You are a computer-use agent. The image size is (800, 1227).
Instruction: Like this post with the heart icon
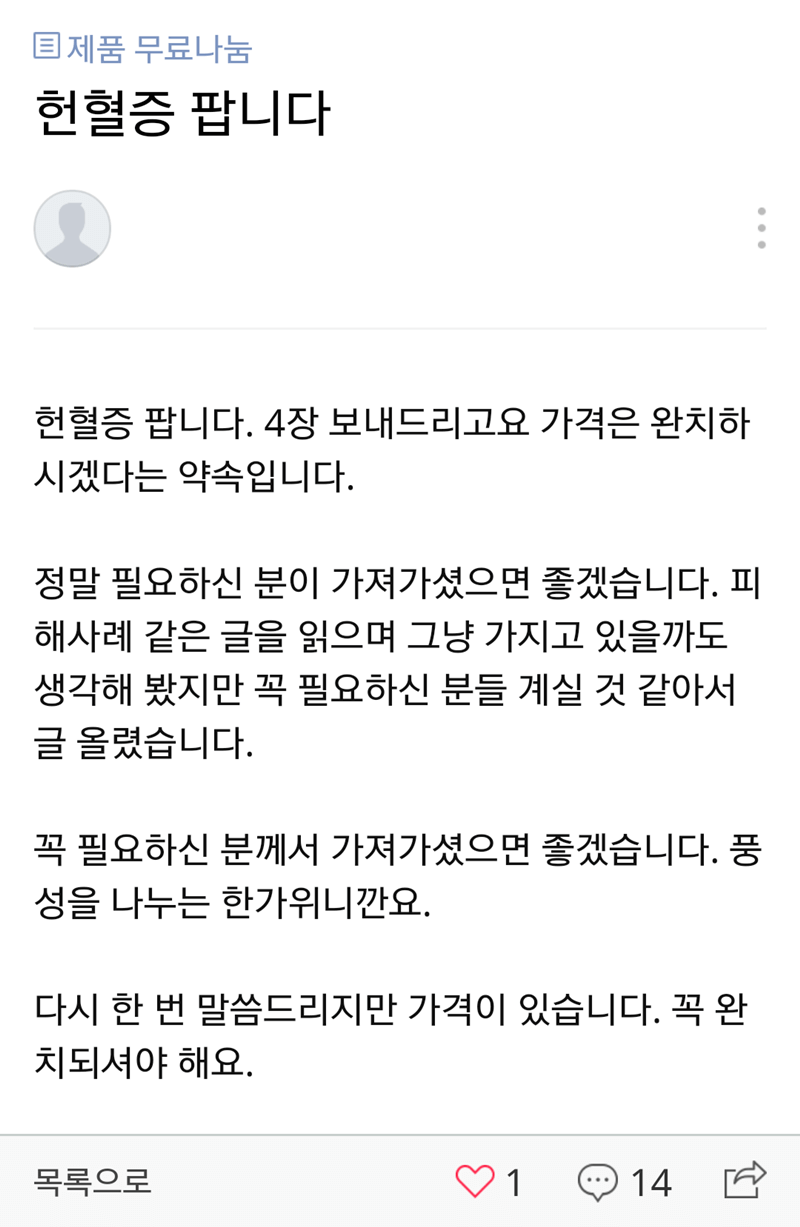[x=476, y=1182]
